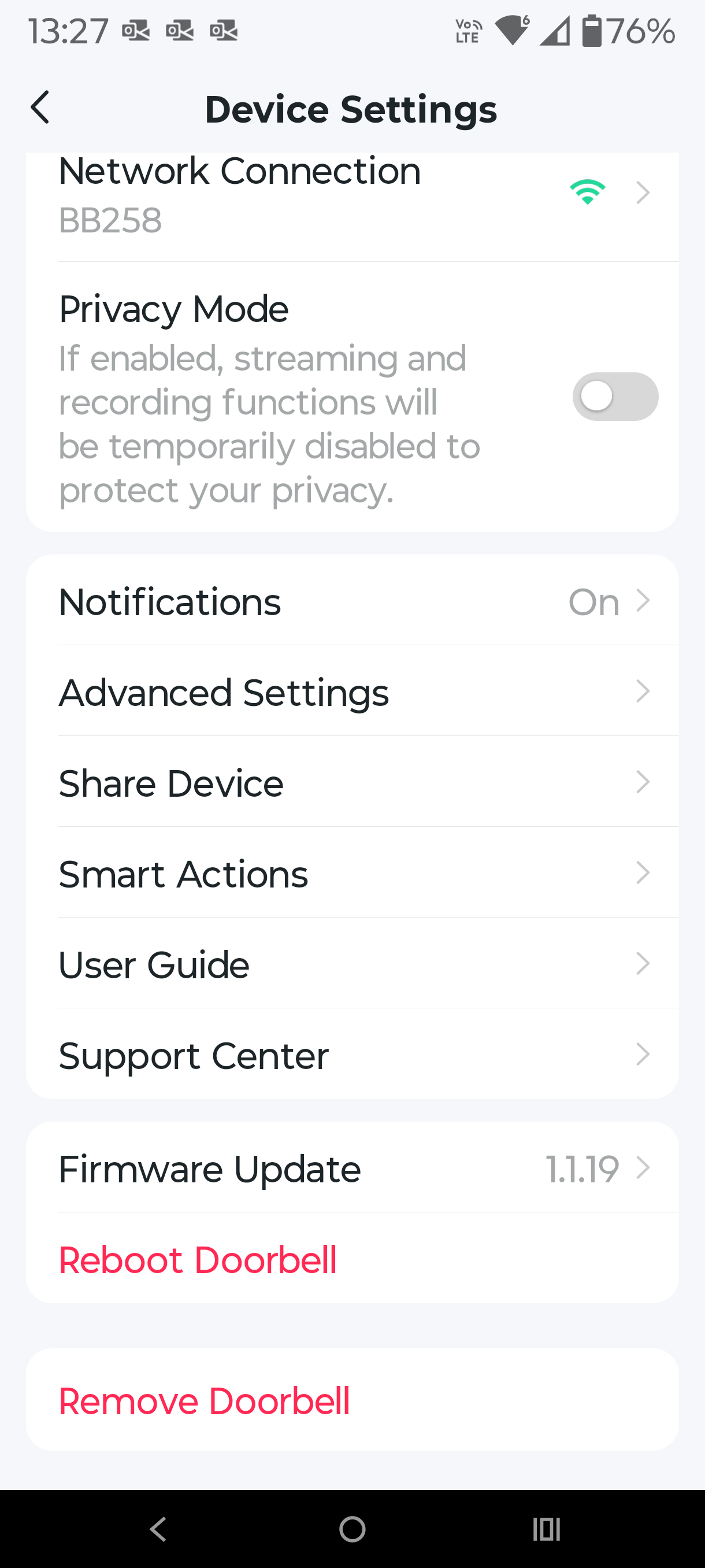Open the system recent apps view
This screenshot has height=1568, width=705.
[546, 1529]
